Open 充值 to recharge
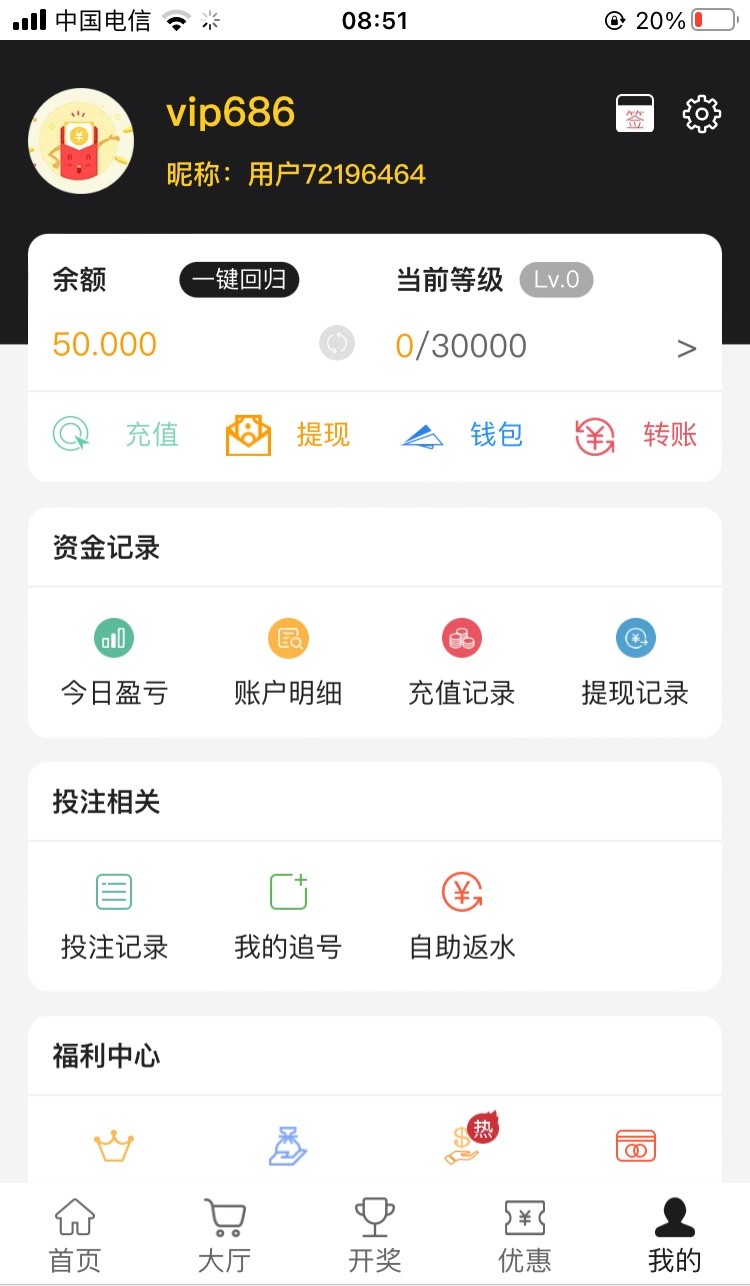The image size is (750, 1286). (x=115, y=435)
